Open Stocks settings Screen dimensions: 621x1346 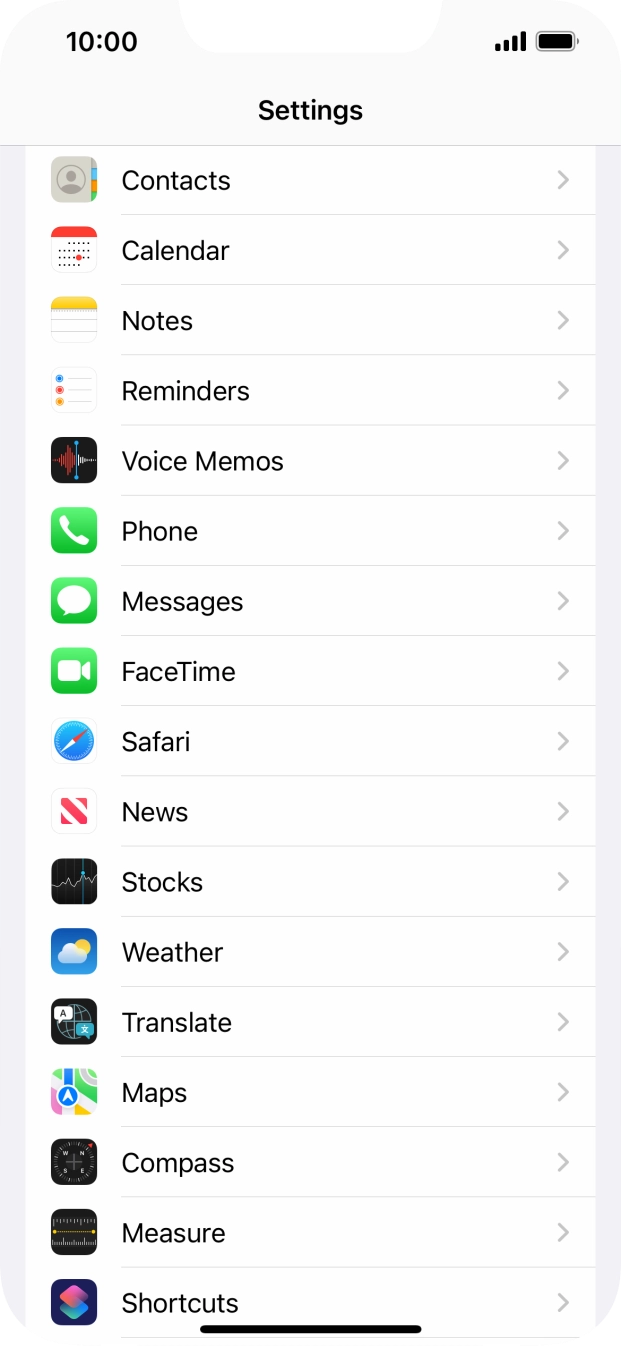pos(310,882)
